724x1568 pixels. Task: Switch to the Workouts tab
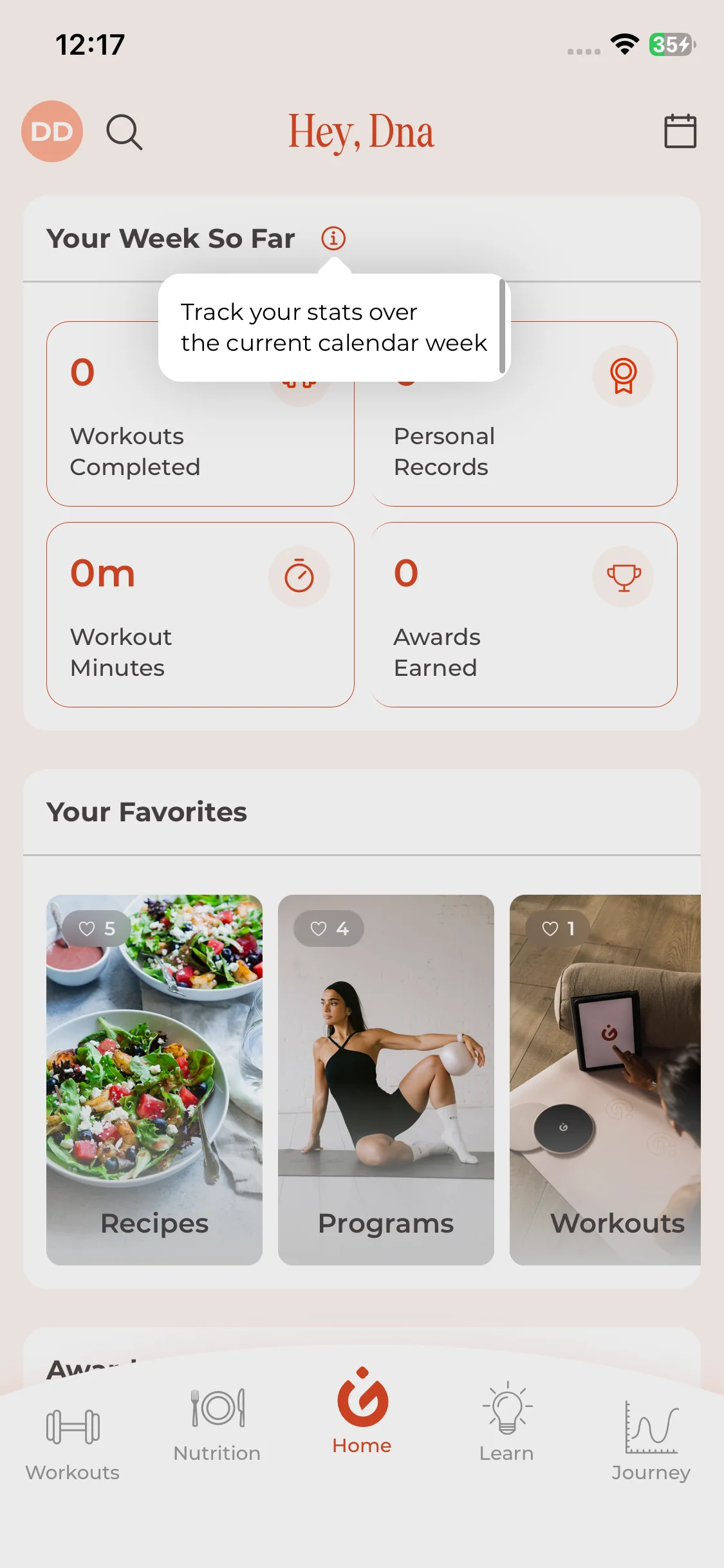73,1441
